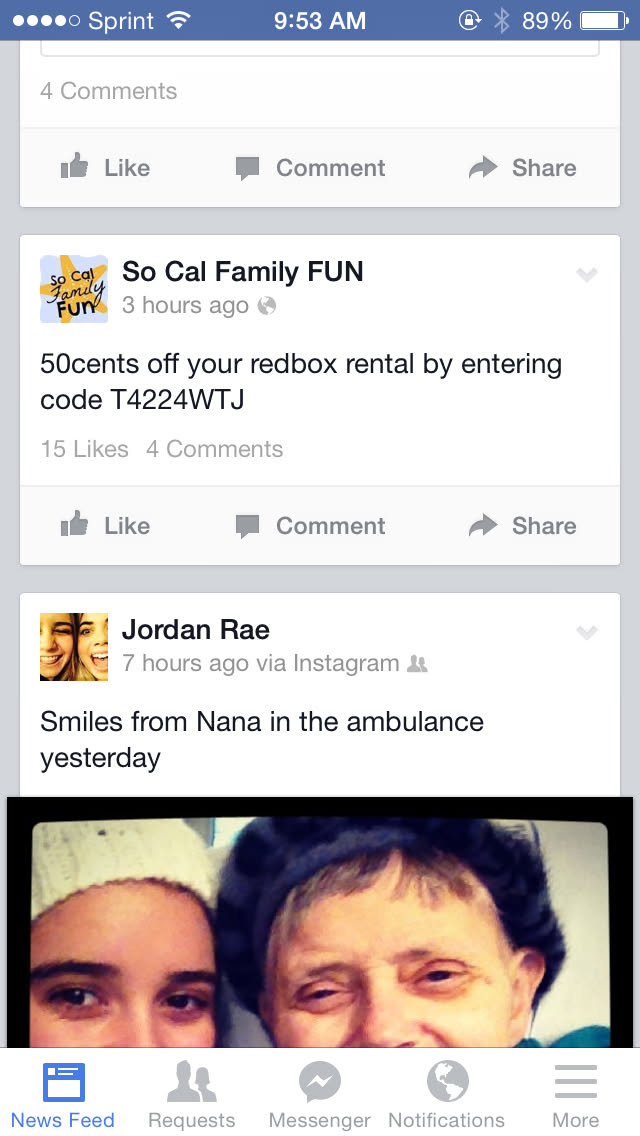The width and height of the screenshot is (640, 1136).
Task: Open Jordan Rae's profile name
Action: point(196,630)
